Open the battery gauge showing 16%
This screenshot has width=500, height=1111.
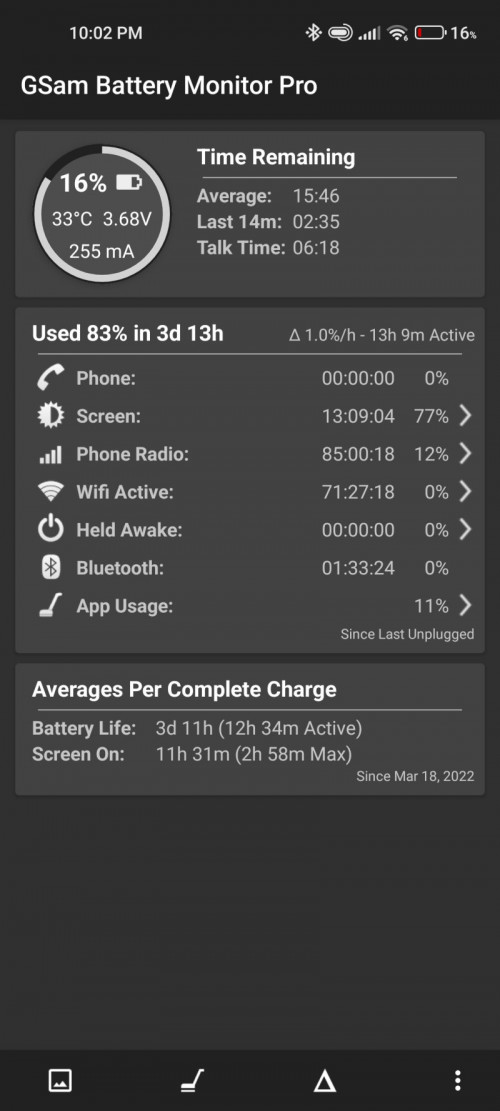point(102,215)
